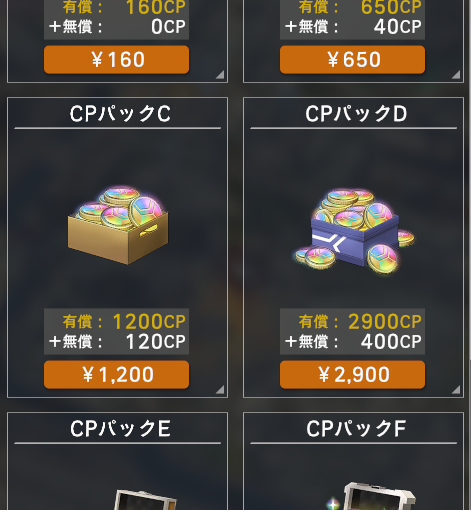
Task: Purchase CPパックD for ¥2,900
Action: pyautogui.click(x=352, y=374)
